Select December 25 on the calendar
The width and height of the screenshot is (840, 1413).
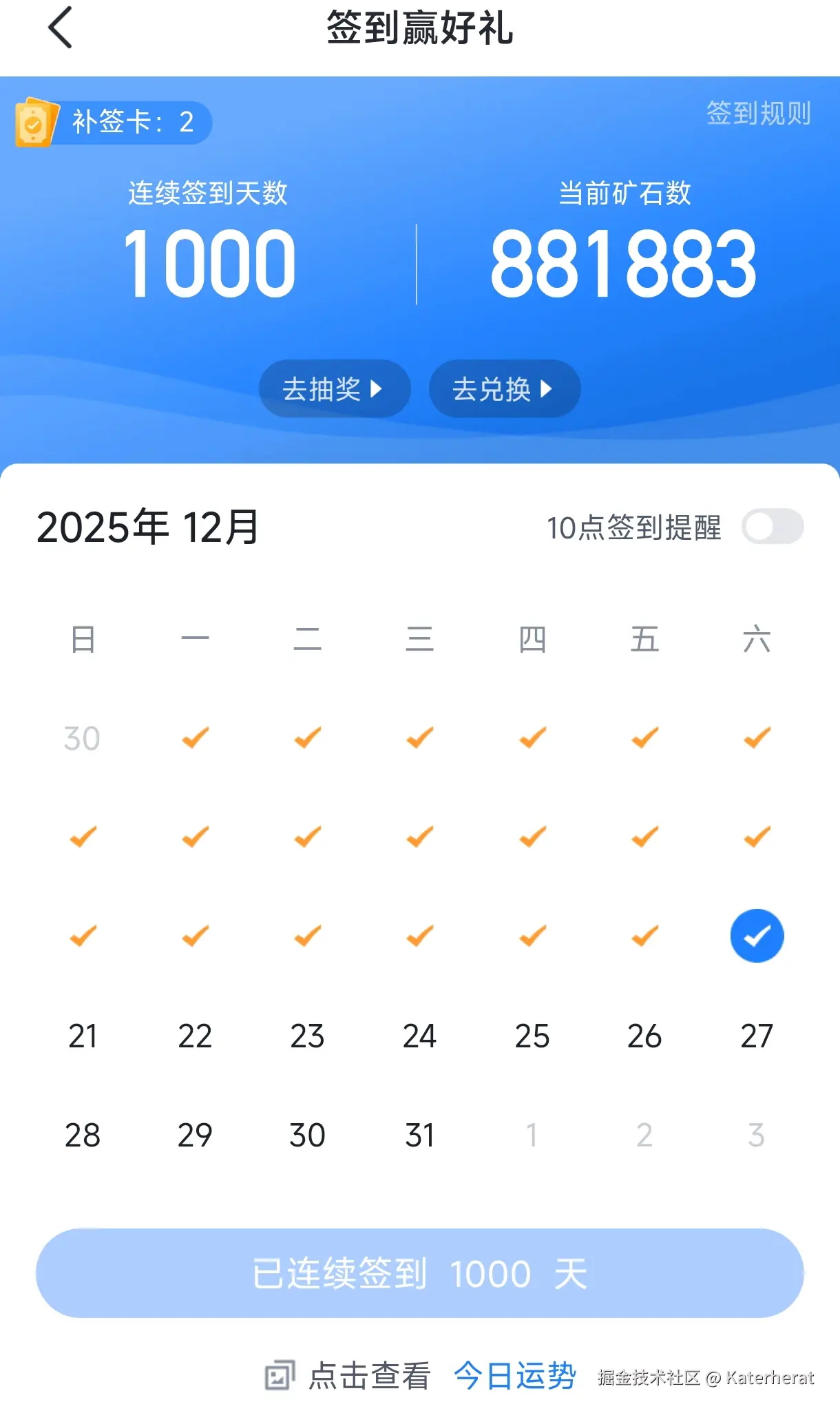click(531, 1037)
